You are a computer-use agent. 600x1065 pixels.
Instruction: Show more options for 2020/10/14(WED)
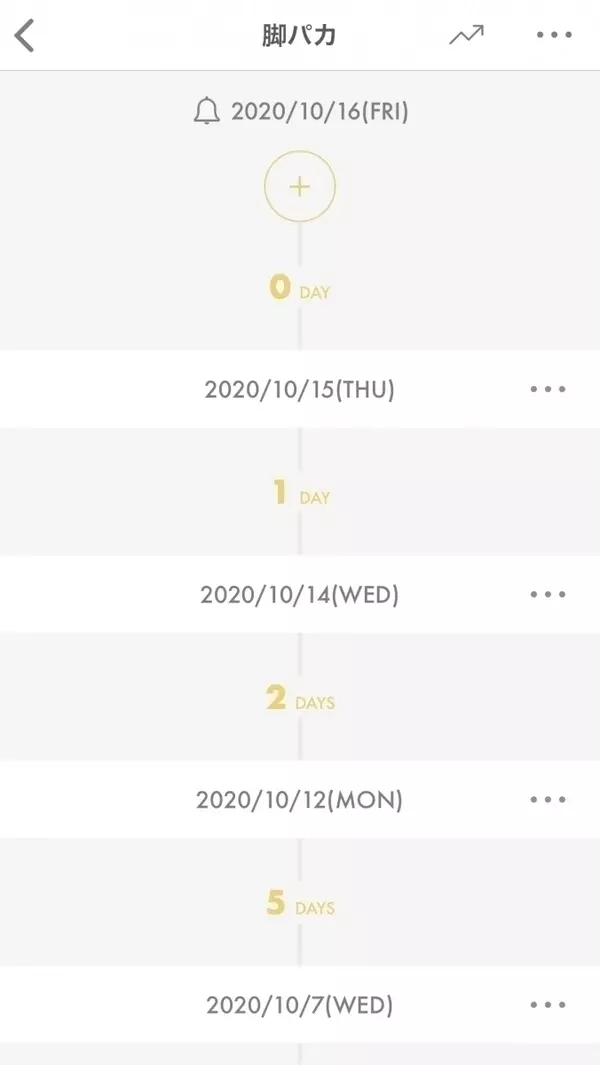click(548, 595)
